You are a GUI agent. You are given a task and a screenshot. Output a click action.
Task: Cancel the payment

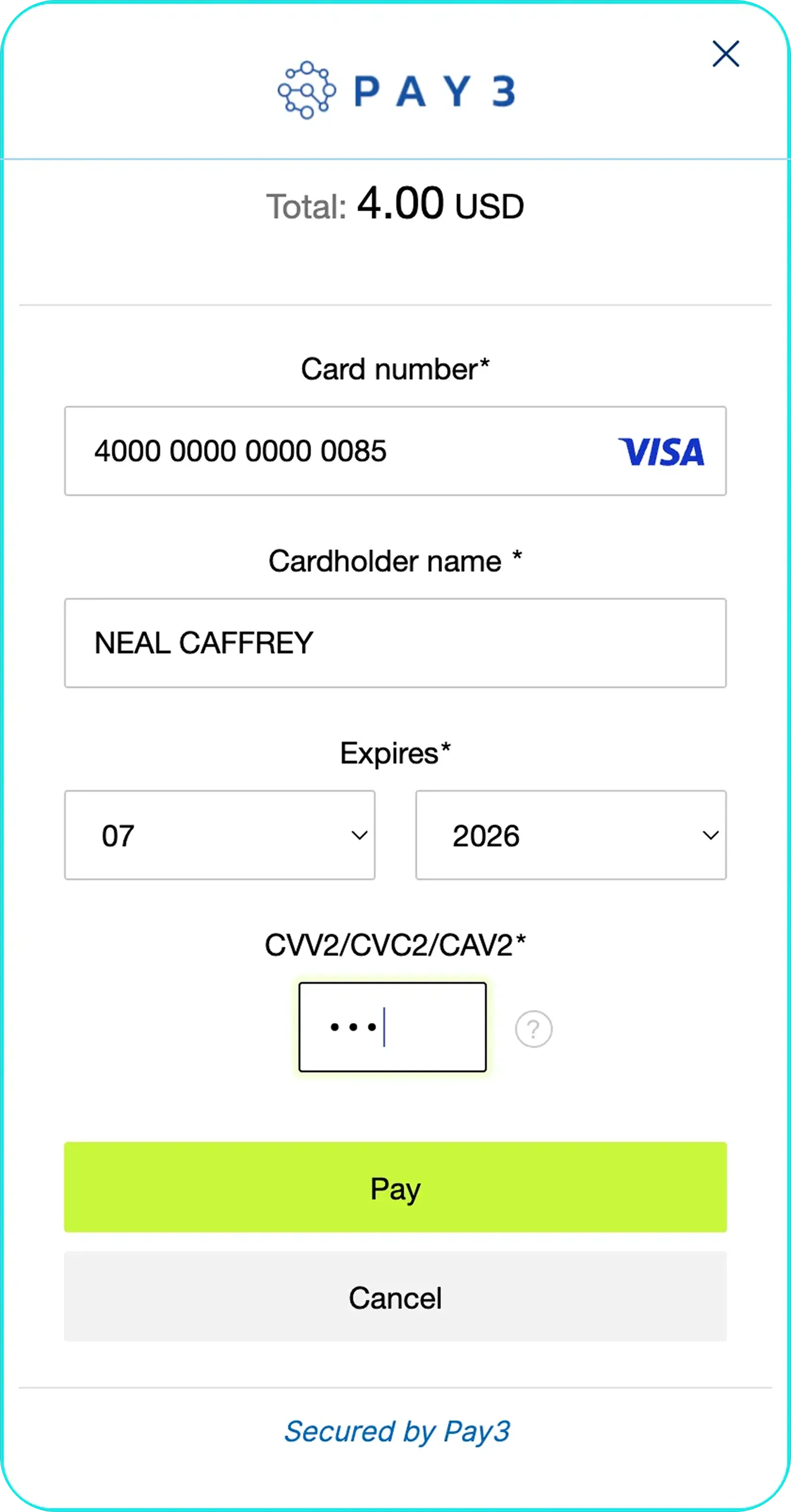click(395, 1296)
